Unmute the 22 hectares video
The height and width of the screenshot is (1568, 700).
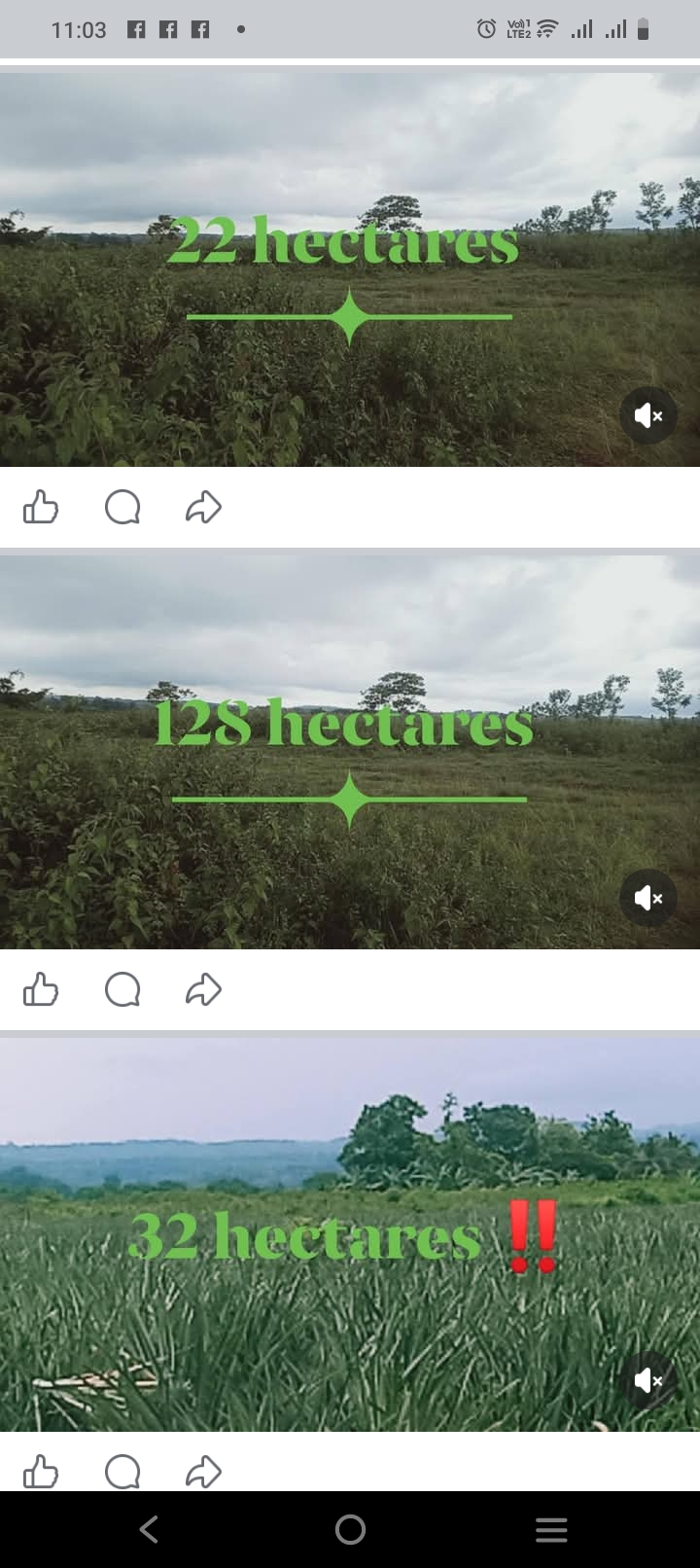pyautogui.click(x=648, y=416)
